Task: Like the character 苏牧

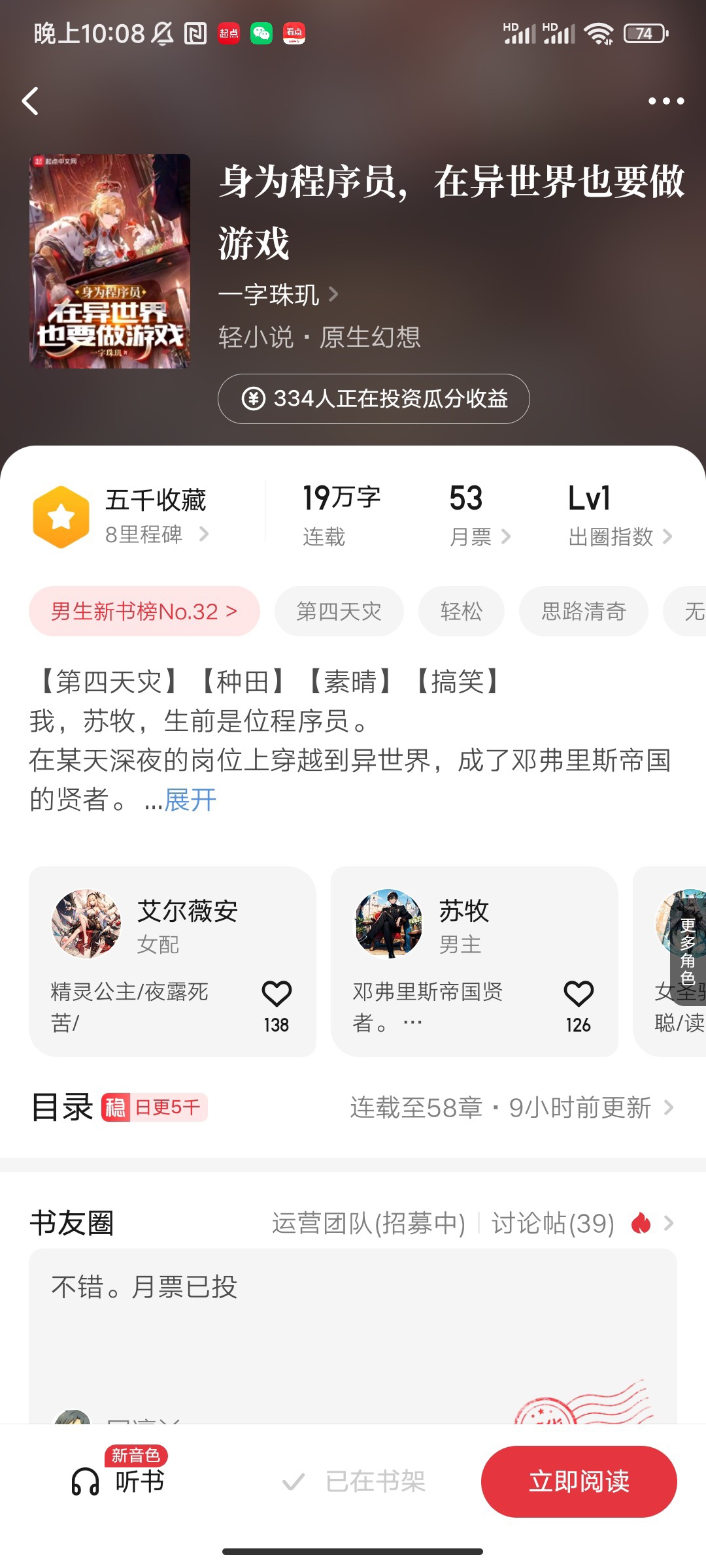Action: 579,995
